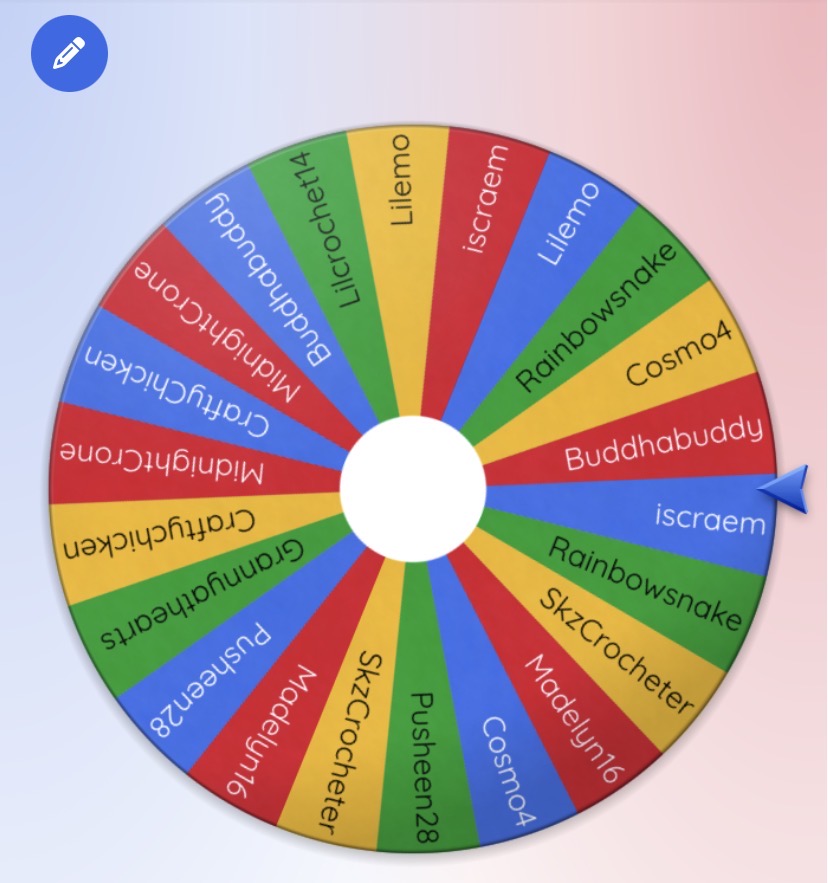
Task: Spin the wheel via its white center
Action: (413, 488)
